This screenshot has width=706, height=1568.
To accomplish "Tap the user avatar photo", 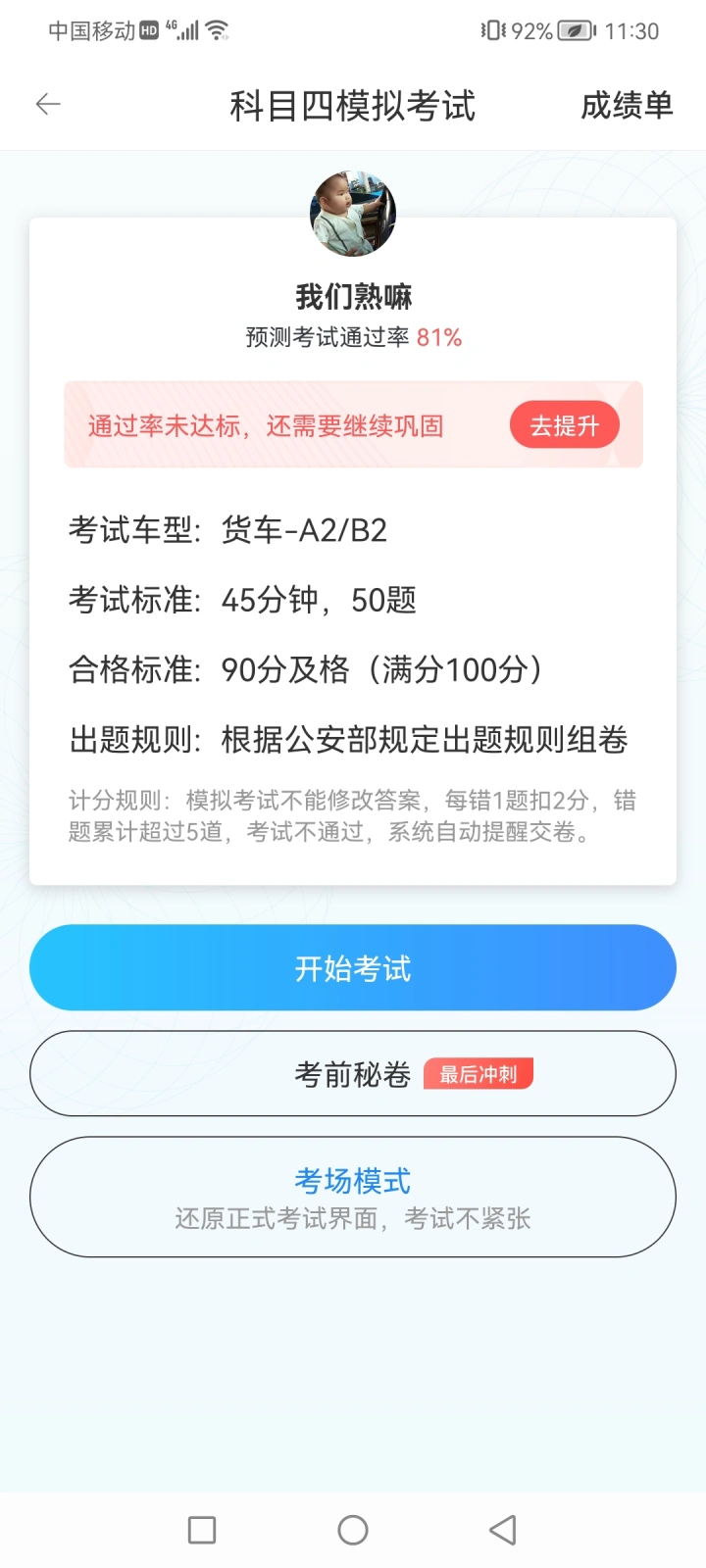I will pos(353,214).
